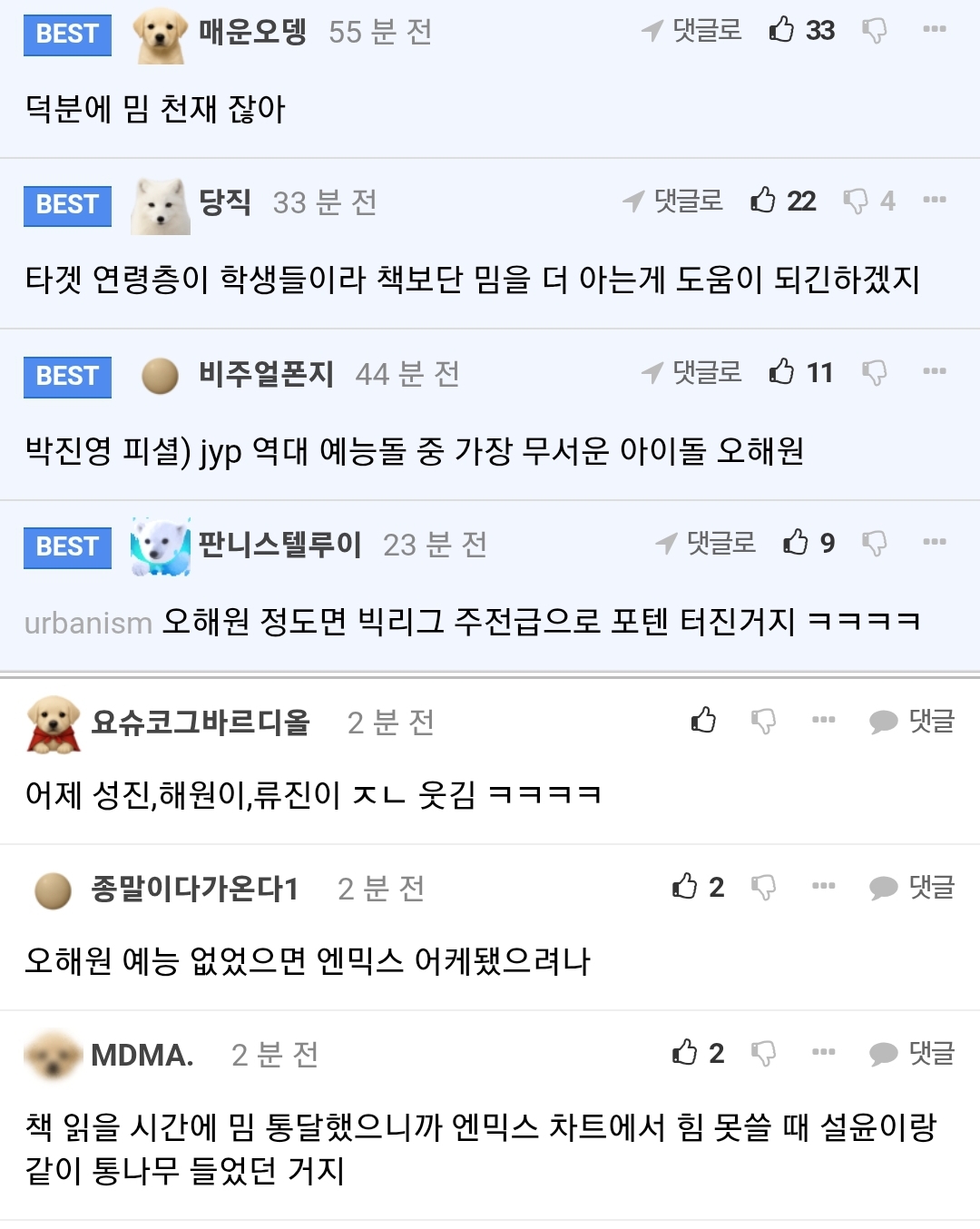Open overflow menu on 비주얼폰지's comment
Image resolution: width=980 pixels, height=1229 pixels.
[934, 371]
